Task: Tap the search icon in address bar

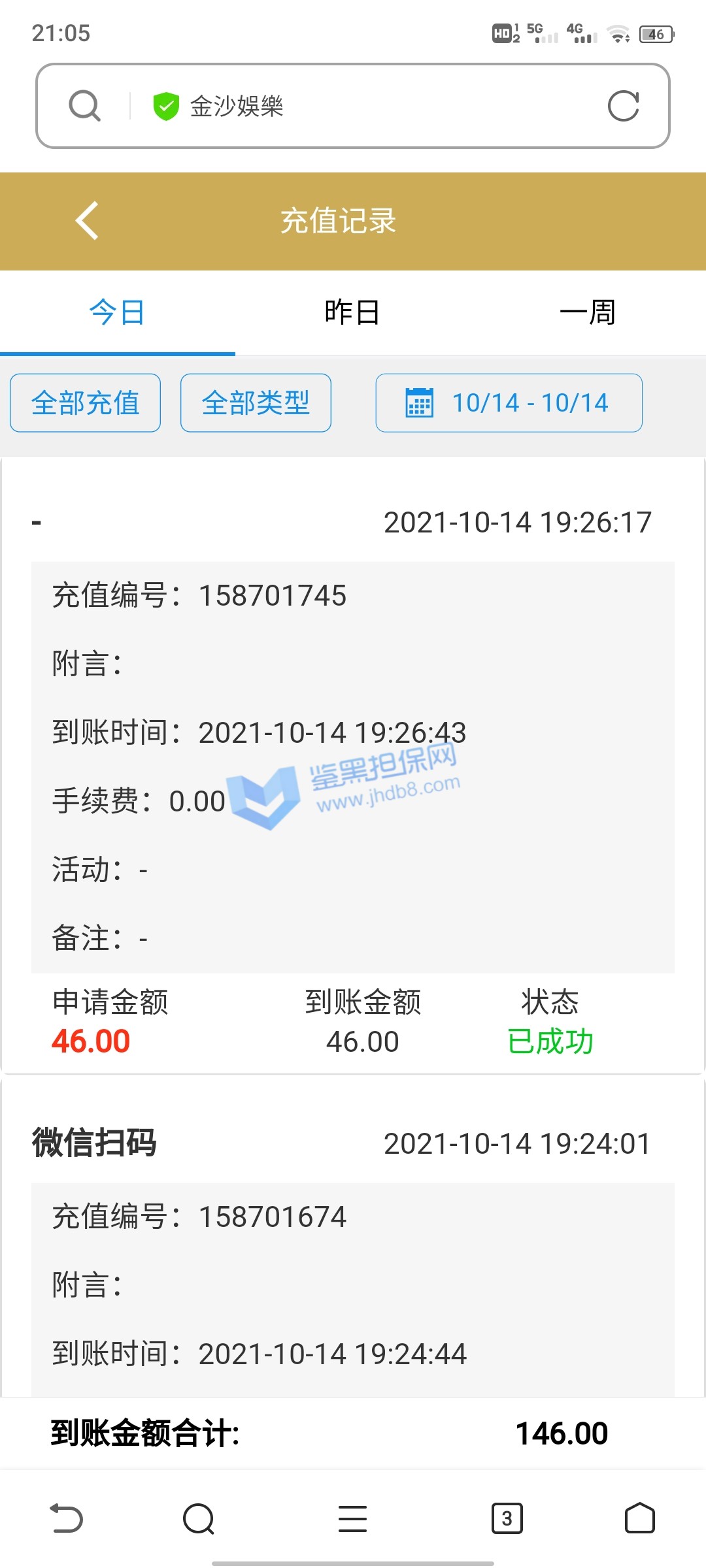Action: coord(85,106)
